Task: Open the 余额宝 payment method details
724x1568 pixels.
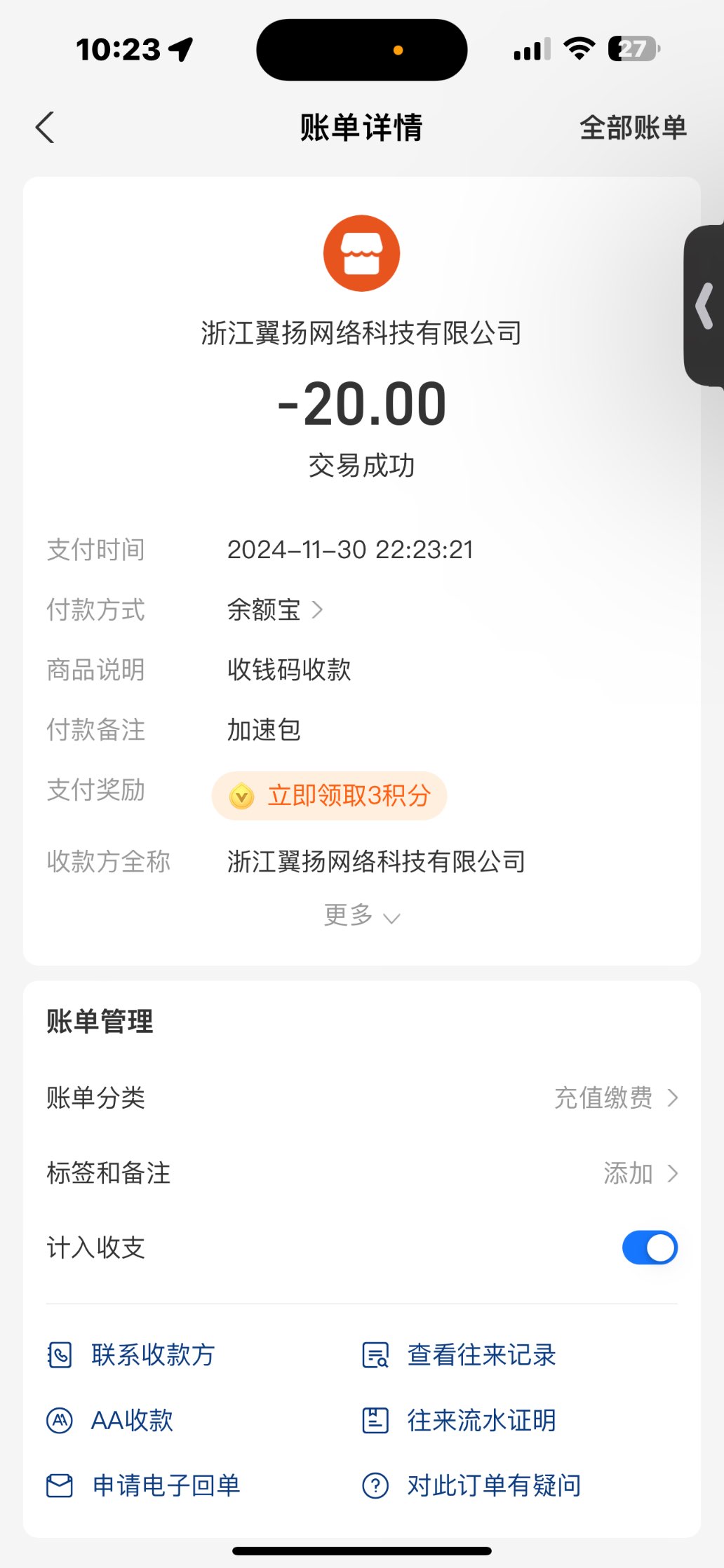Action: coord(274,610)
